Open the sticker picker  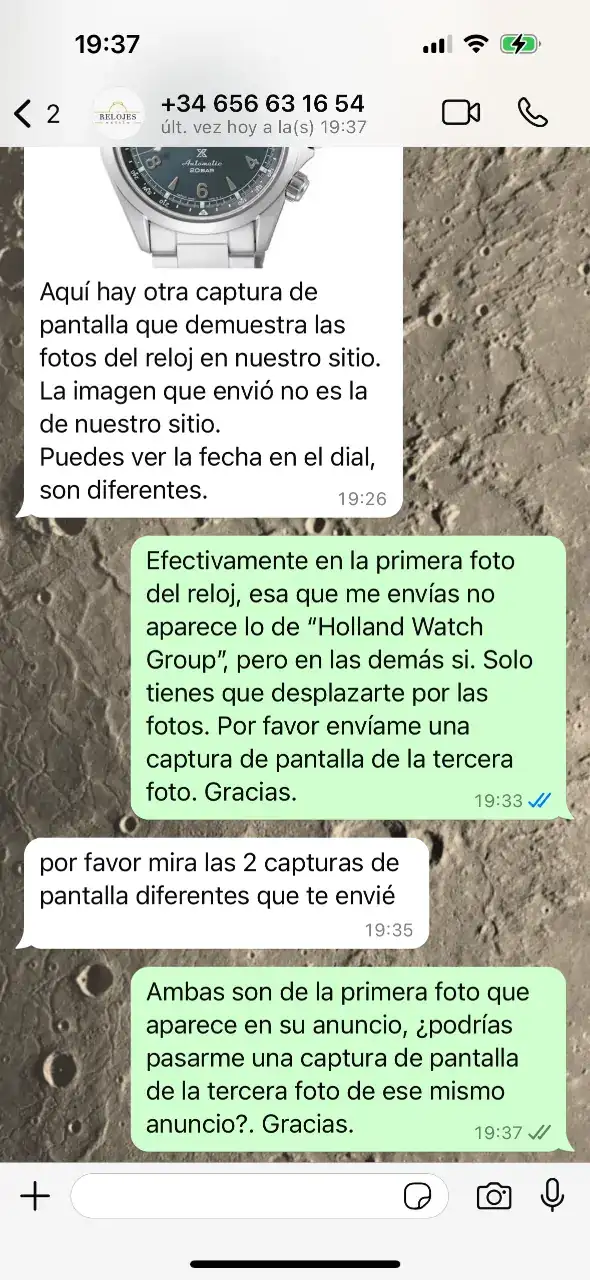[x=417, y=1196]
